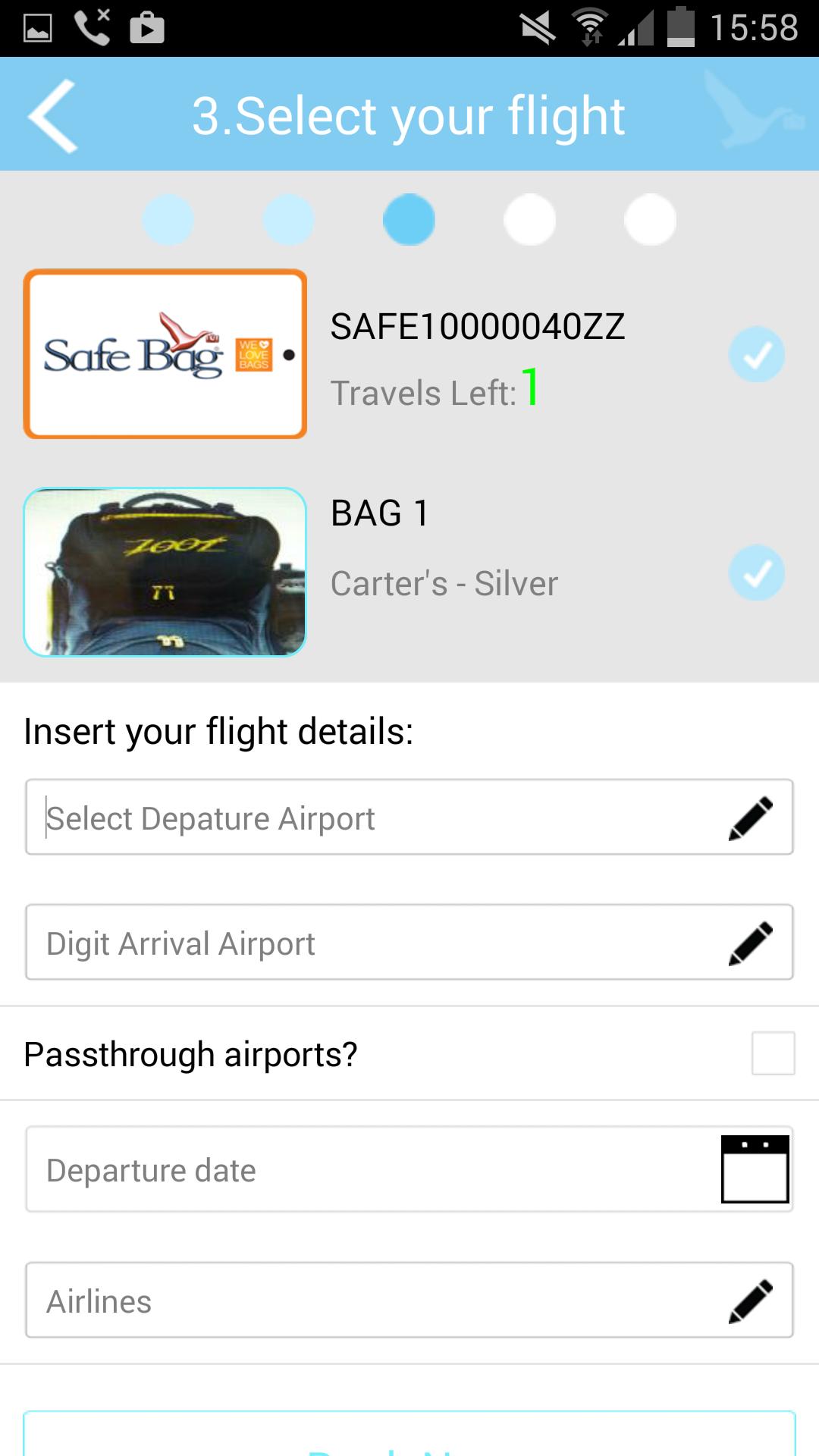The height and width of the screenshot is (1456, 819).
Task: Open the calendar icon for Departure date
Action: pos(754,1168)
